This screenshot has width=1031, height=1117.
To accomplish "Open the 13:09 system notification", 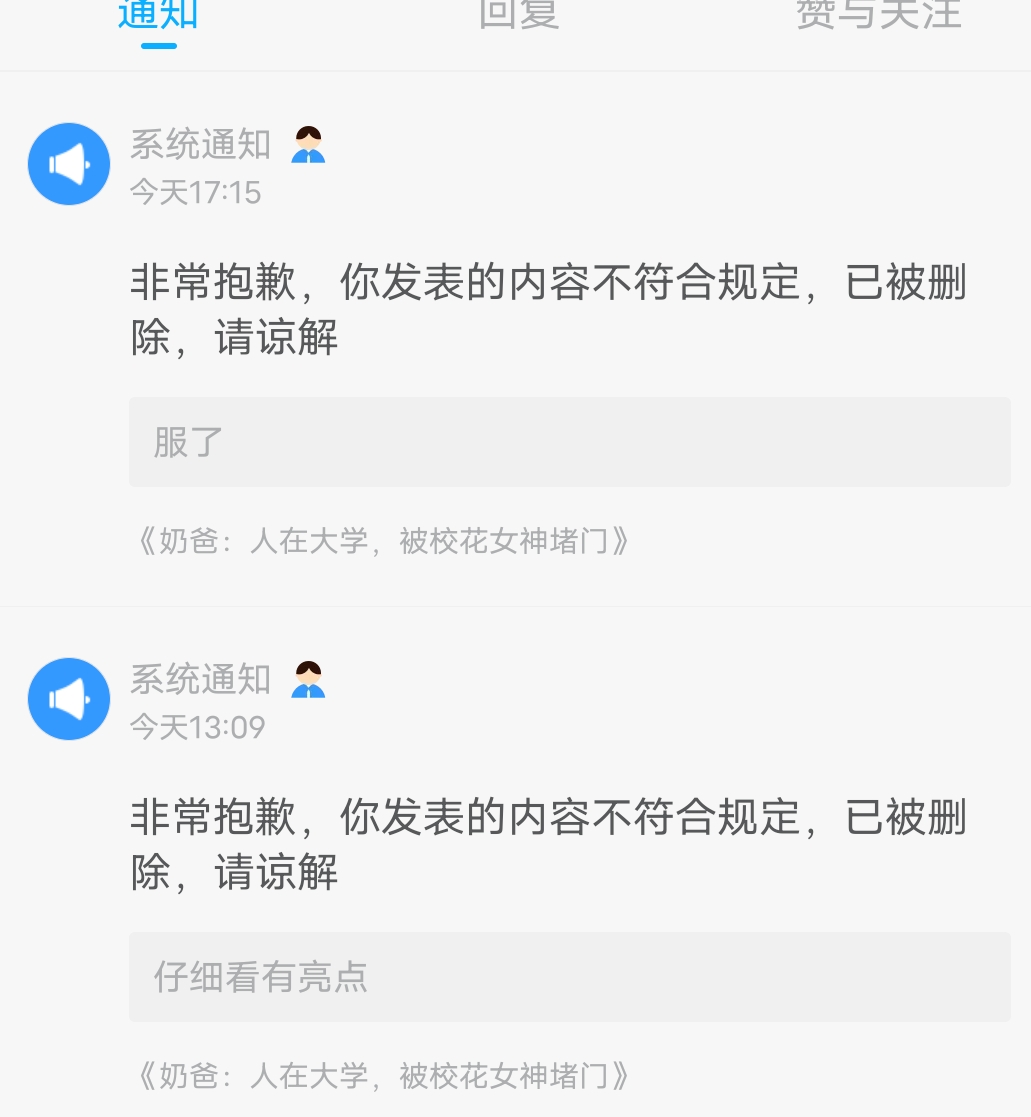I will (x=548, y=843).
